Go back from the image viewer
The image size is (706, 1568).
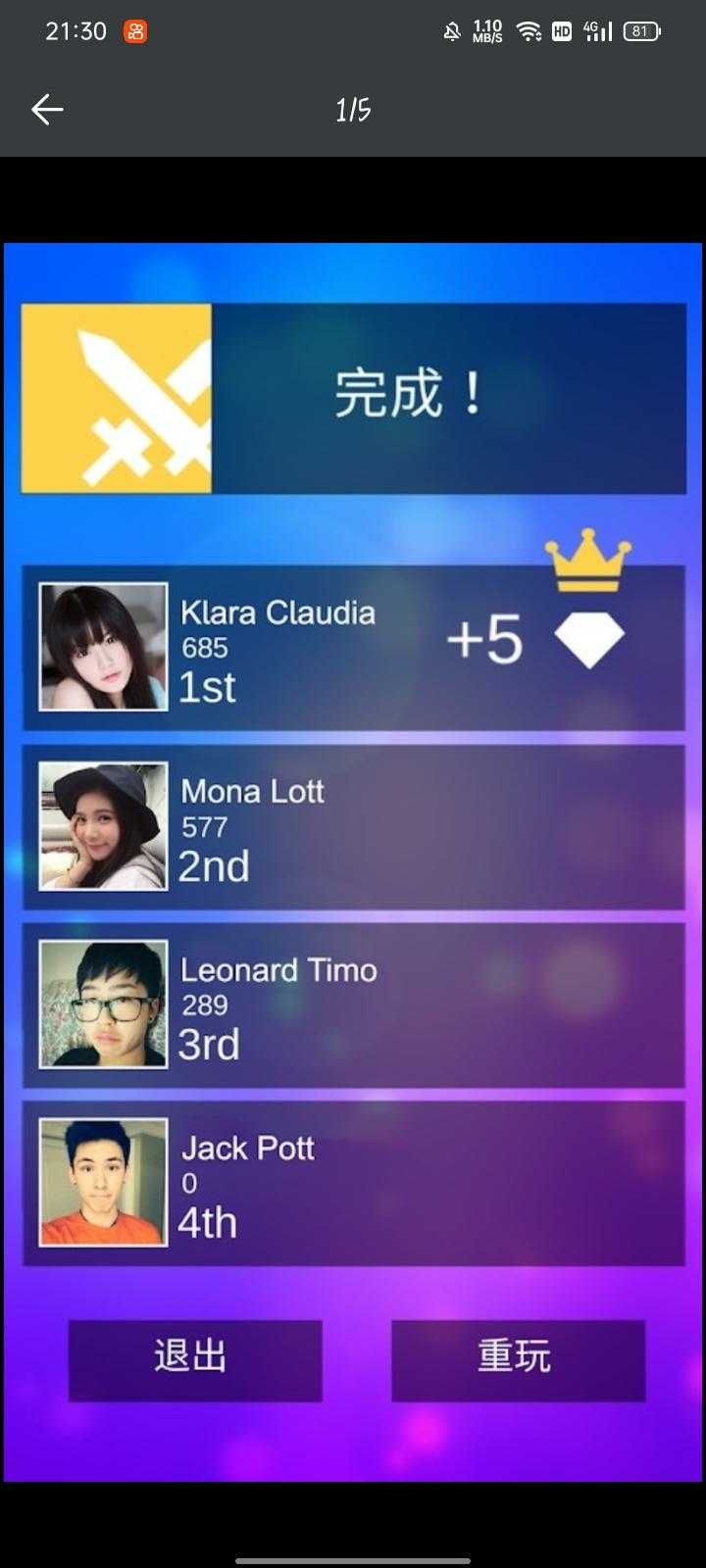(47, 110)
